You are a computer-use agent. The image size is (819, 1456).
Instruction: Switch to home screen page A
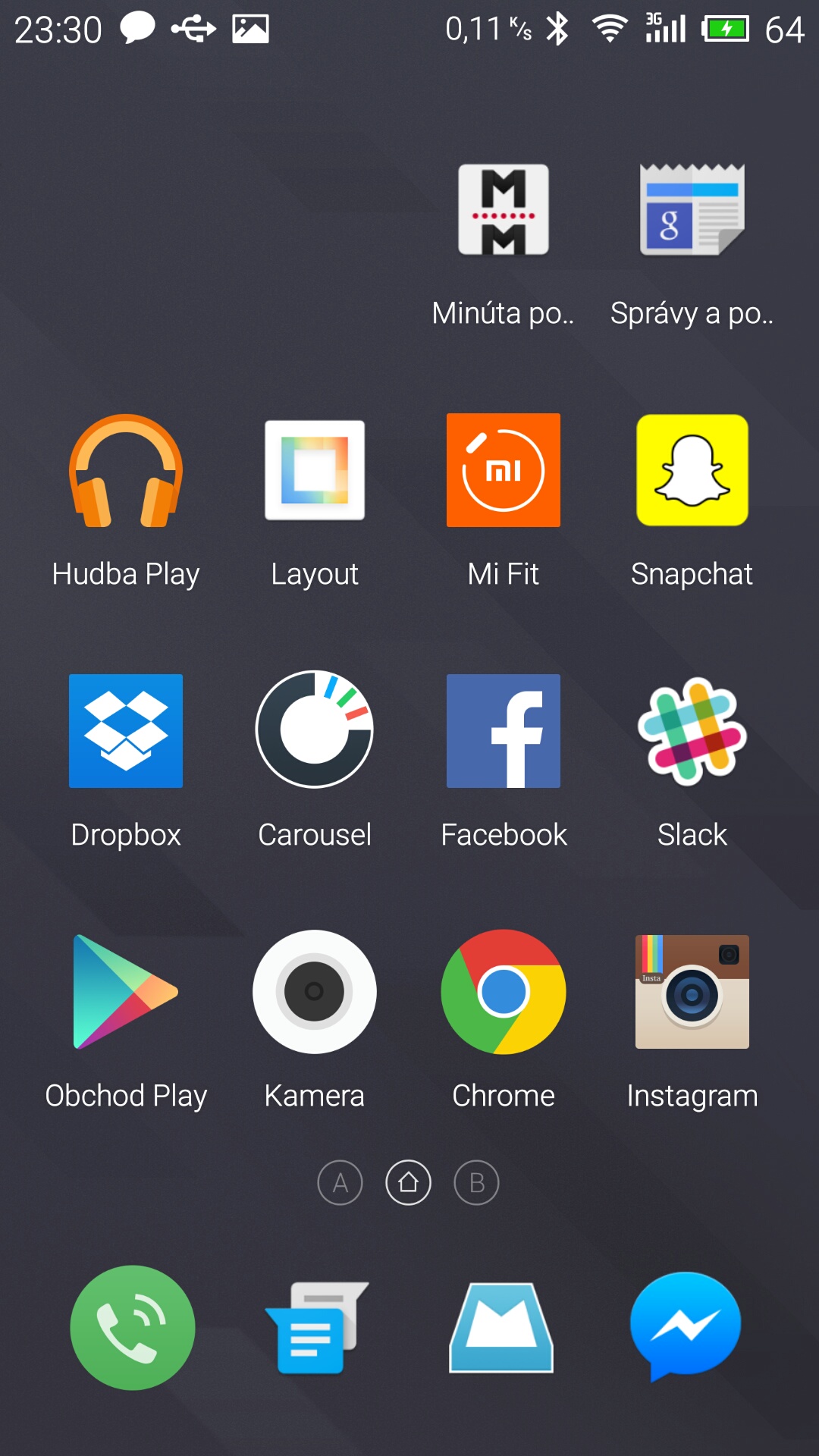click(340, 1183)
